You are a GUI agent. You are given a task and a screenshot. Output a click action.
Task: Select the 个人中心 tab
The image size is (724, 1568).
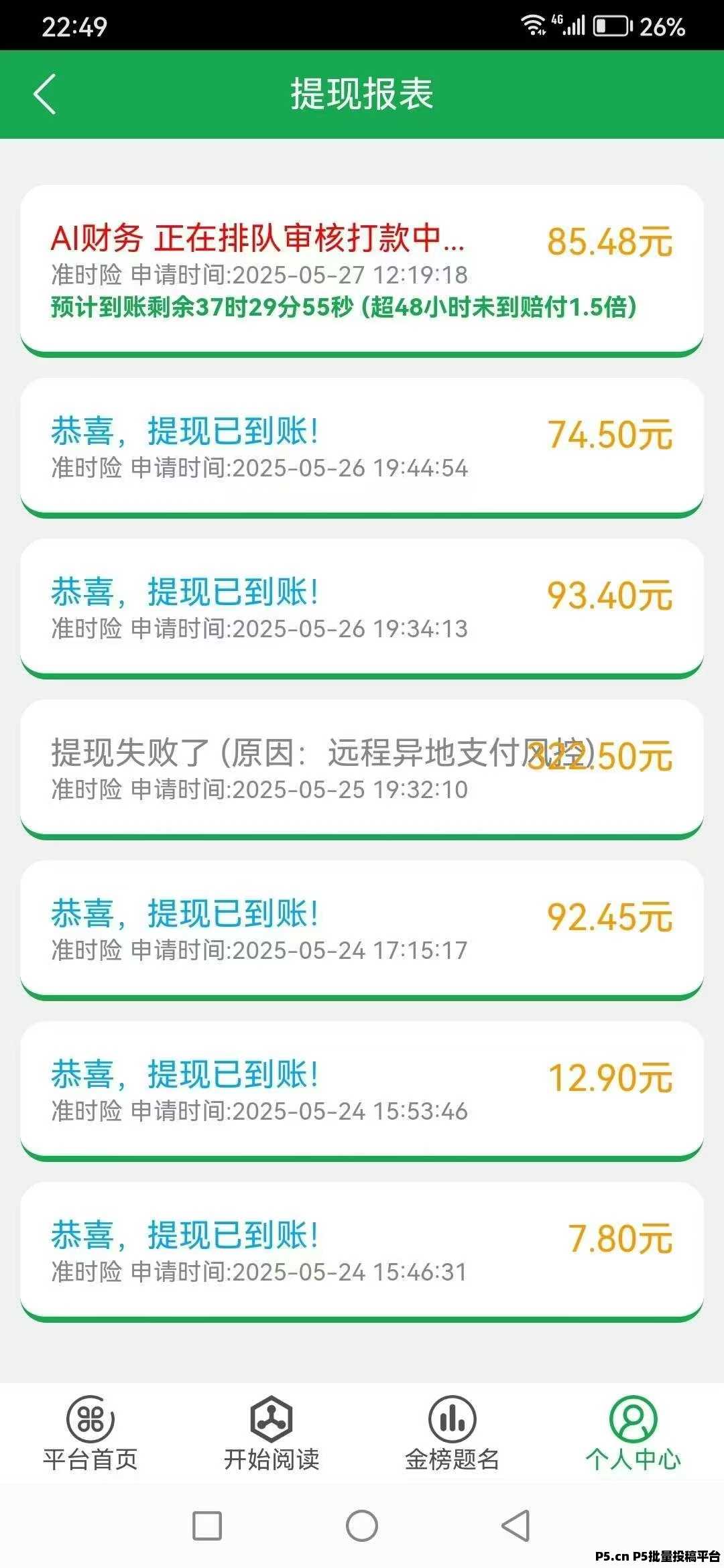633,1434
